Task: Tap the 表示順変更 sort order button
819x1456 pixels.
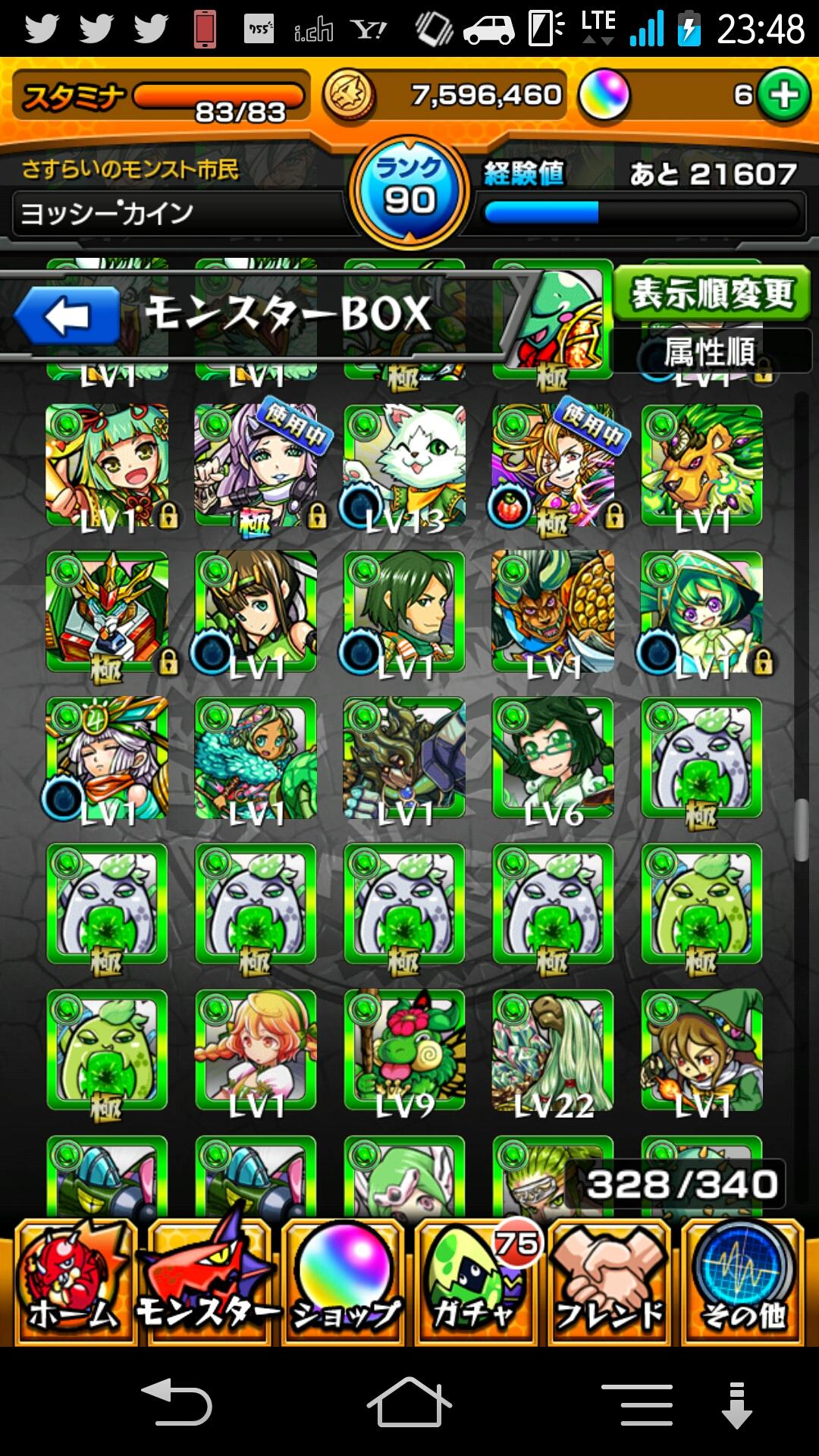Action: [x=711, y=294]
